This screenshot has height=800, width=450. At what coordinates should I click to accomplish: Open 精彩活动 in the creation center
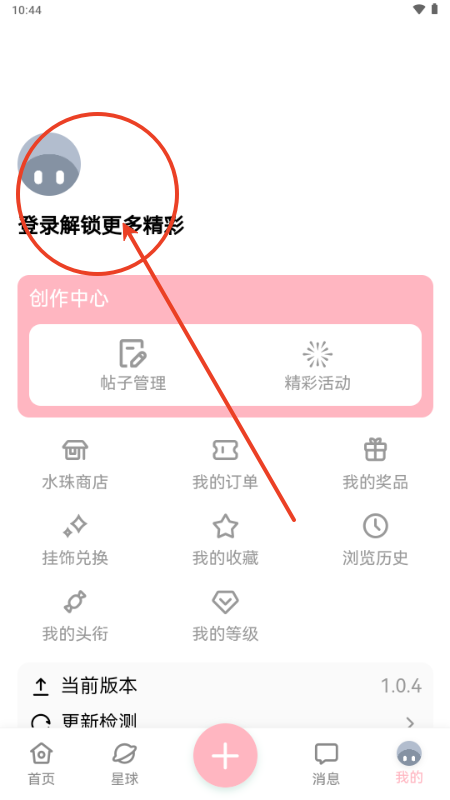(x=317, y=365)
